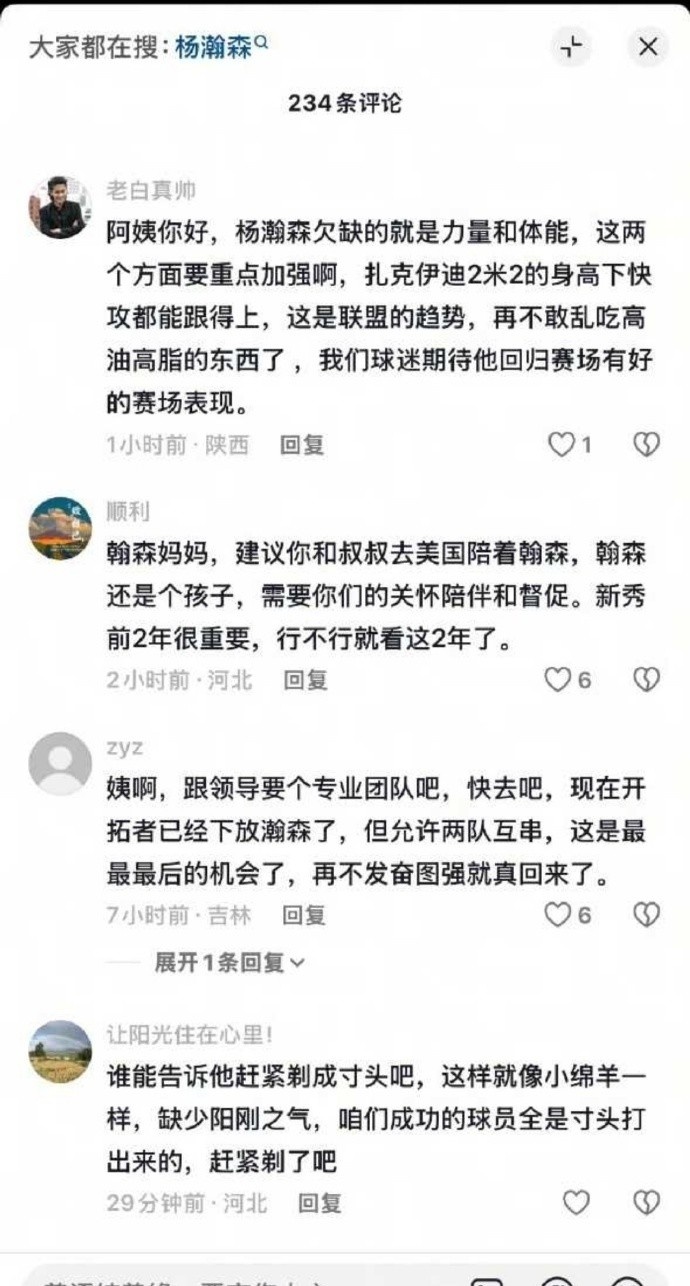Image resolution: width=690 pixels, height=1286 pixels.
Task: Dislike 顺利's comment
Action: click(647, 681)
